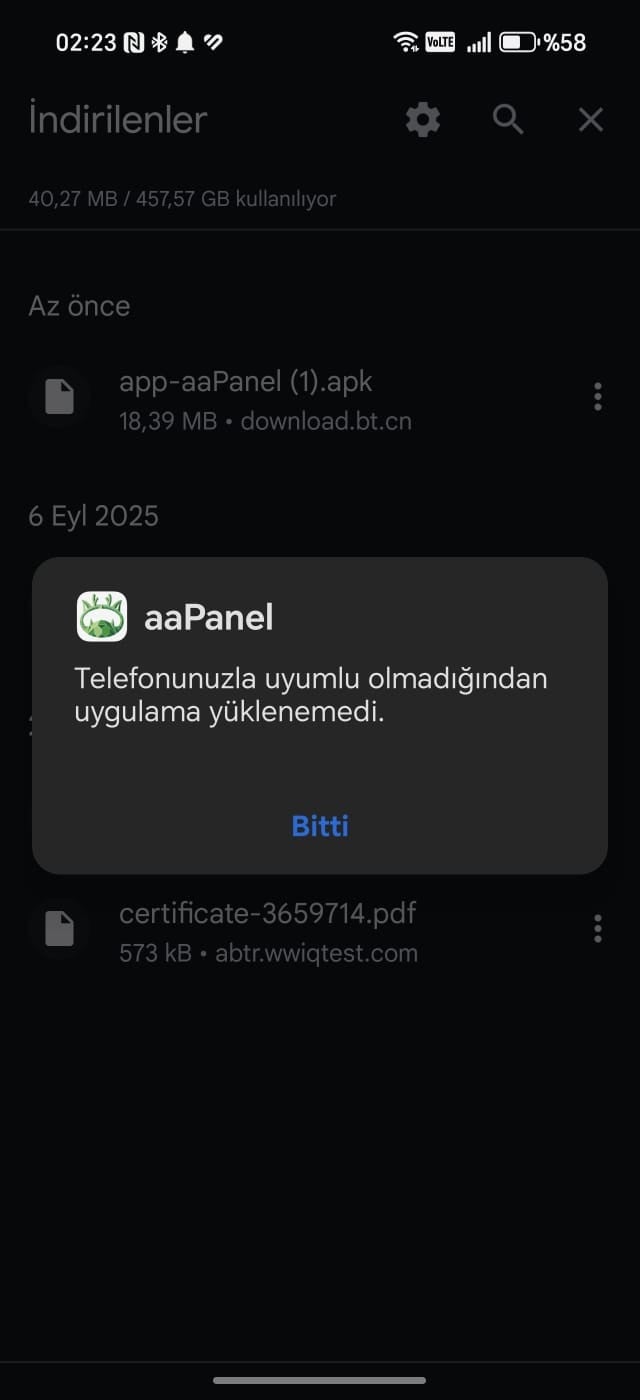Open app-aaPanel (1).apk file
Viewport: 640px width, 1400px height.
[246, 400]
